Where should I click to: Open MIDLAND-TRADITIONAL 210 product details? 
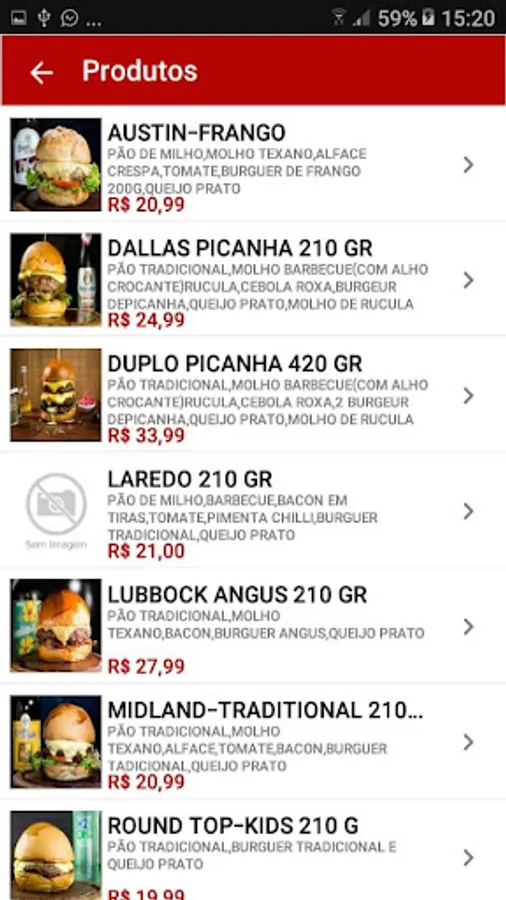[x=253, y=742]
